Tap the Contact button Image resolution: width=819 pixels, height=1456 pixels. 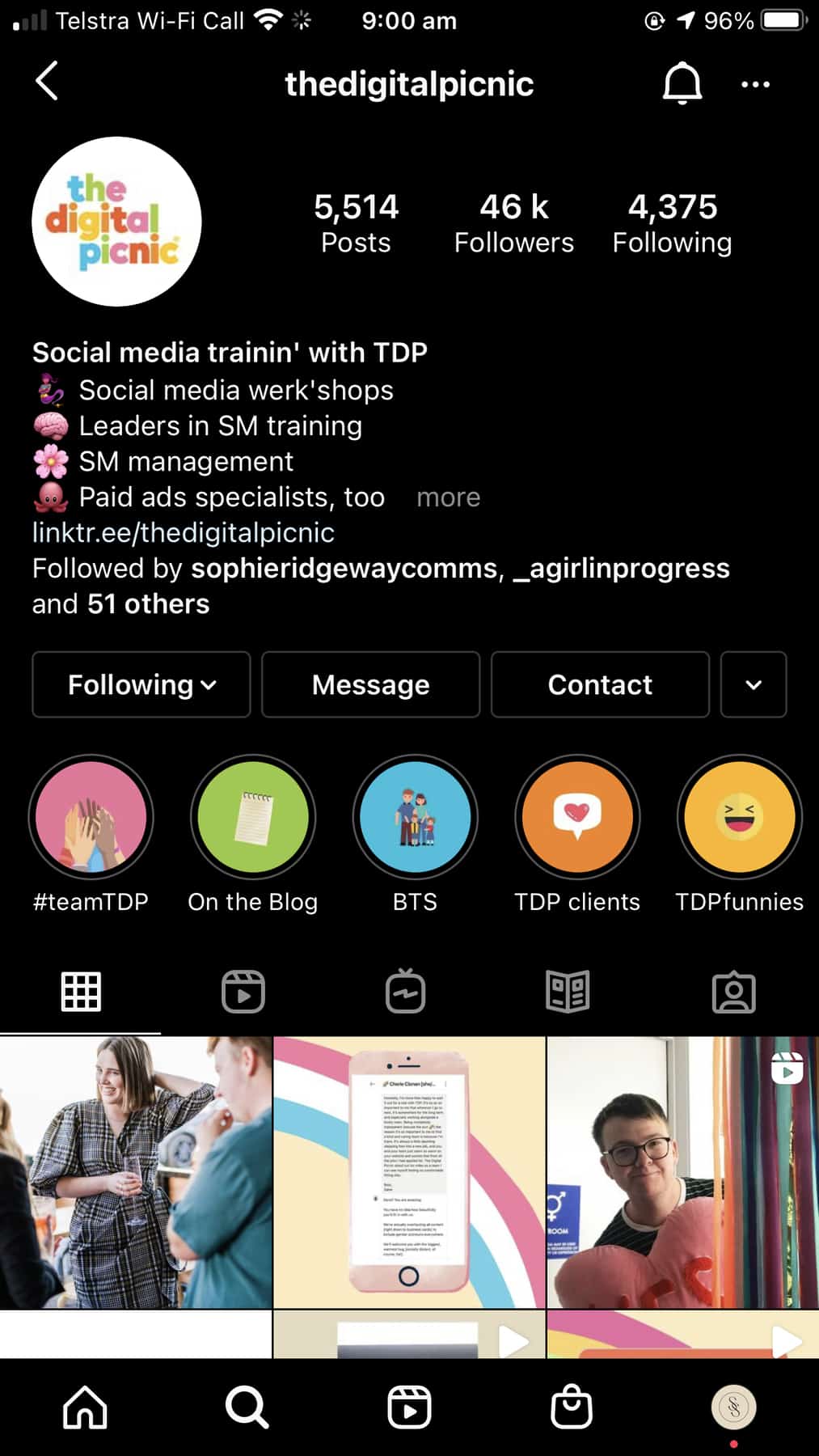600,685
